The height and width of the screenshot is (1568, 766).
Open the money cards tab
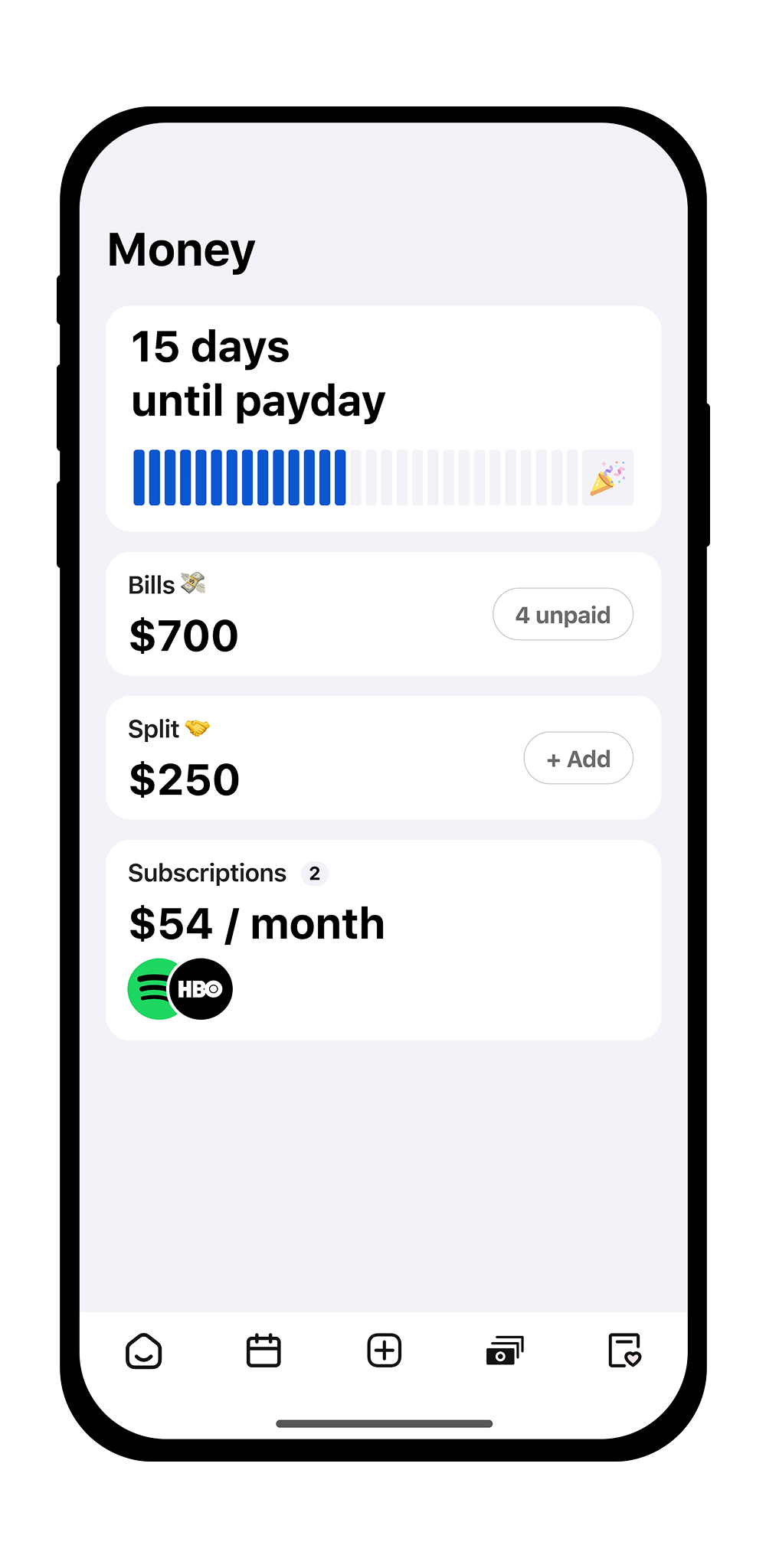[x=504, y=1351]
